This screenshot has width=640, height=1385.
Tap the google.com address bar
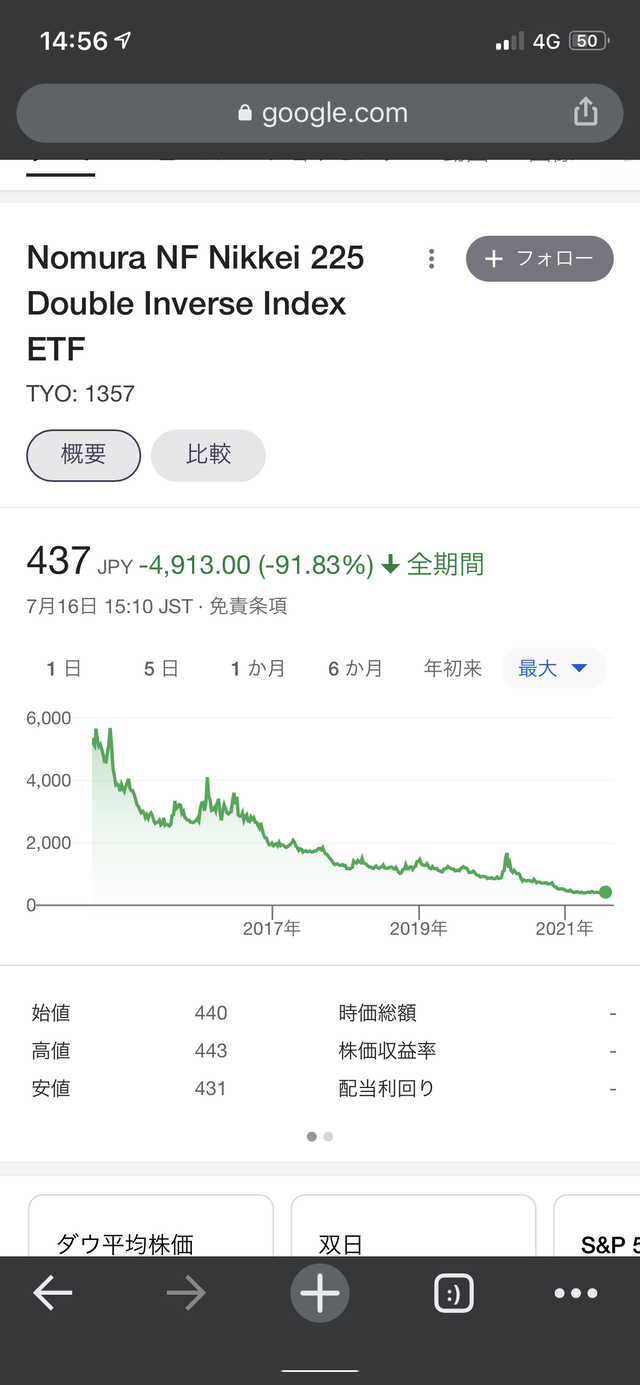(x=320, y=113)
